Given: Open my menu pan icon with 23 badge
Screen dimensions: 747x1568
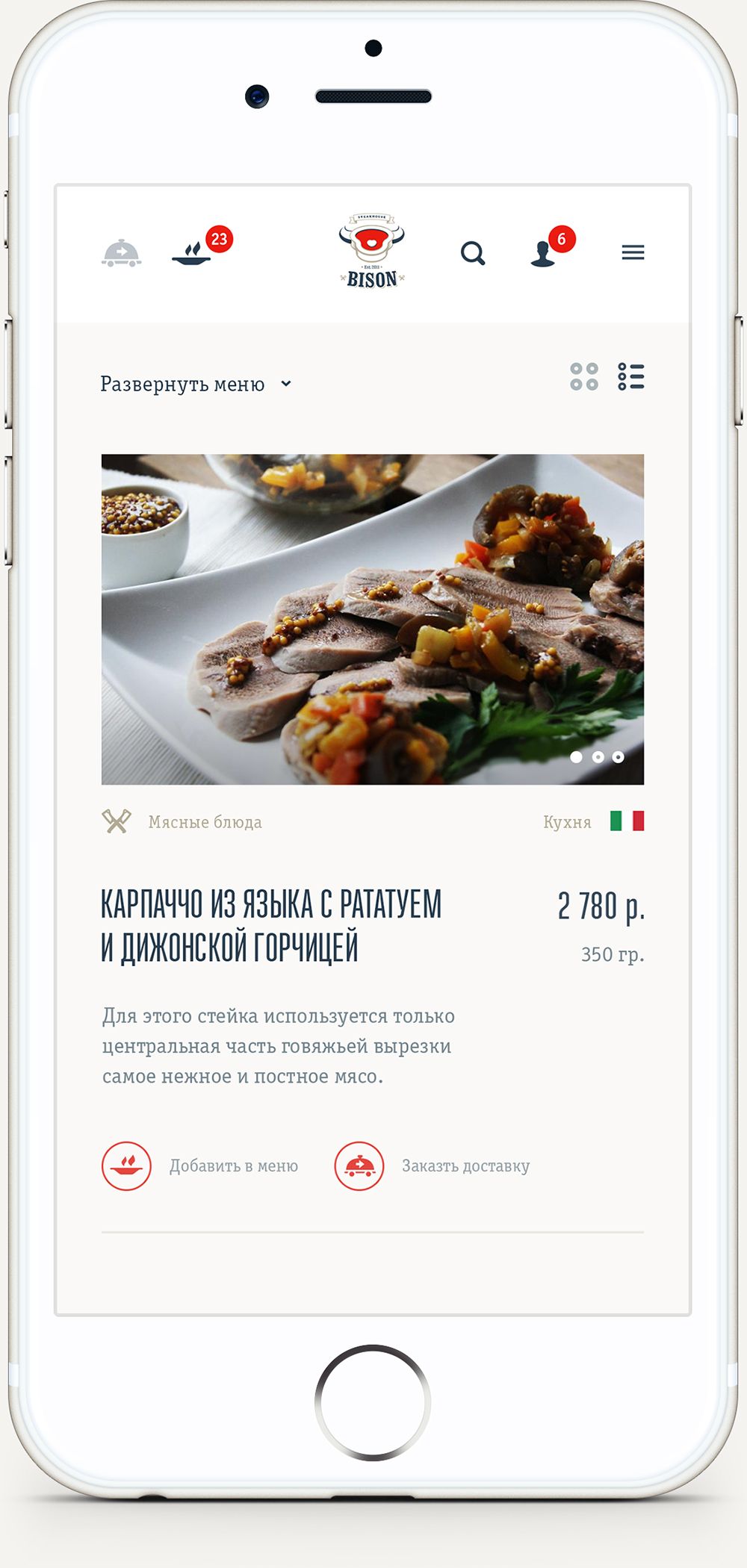Looking at the screenshot, I should pos(193,253).
